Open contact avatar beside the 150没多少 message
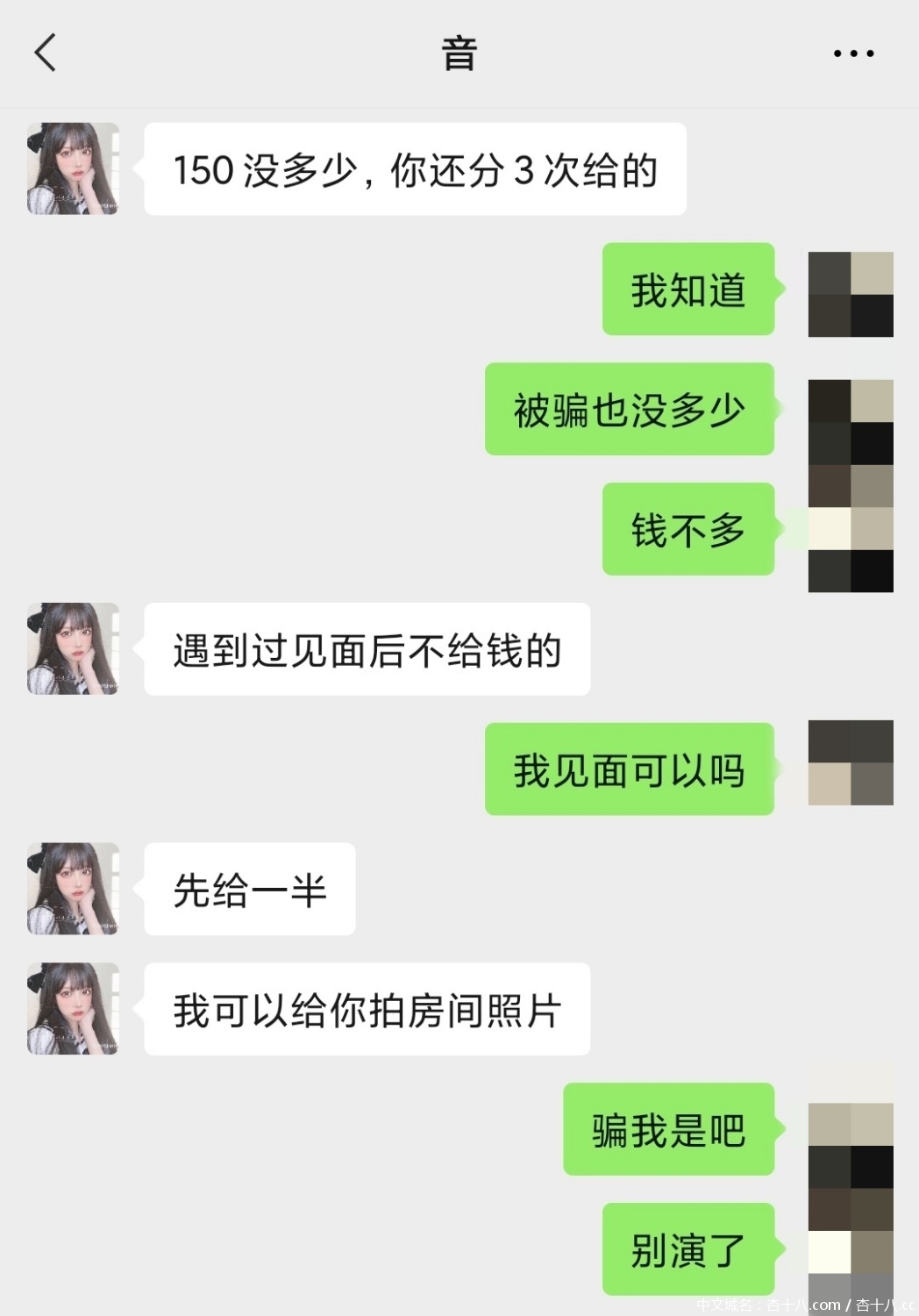The image size is (919, 1316). 73,168
